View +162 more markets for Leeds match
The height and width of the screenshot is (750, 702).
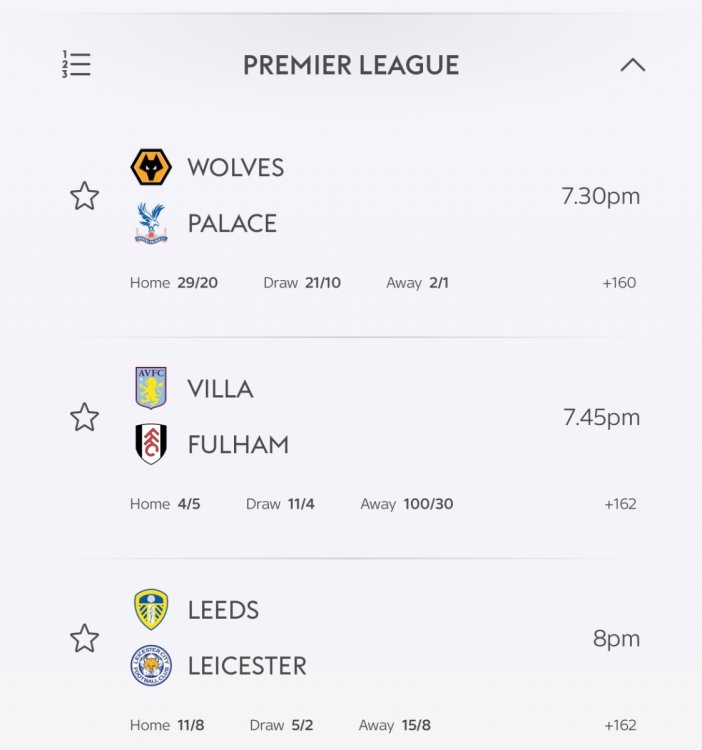click(x=619, y=725)
